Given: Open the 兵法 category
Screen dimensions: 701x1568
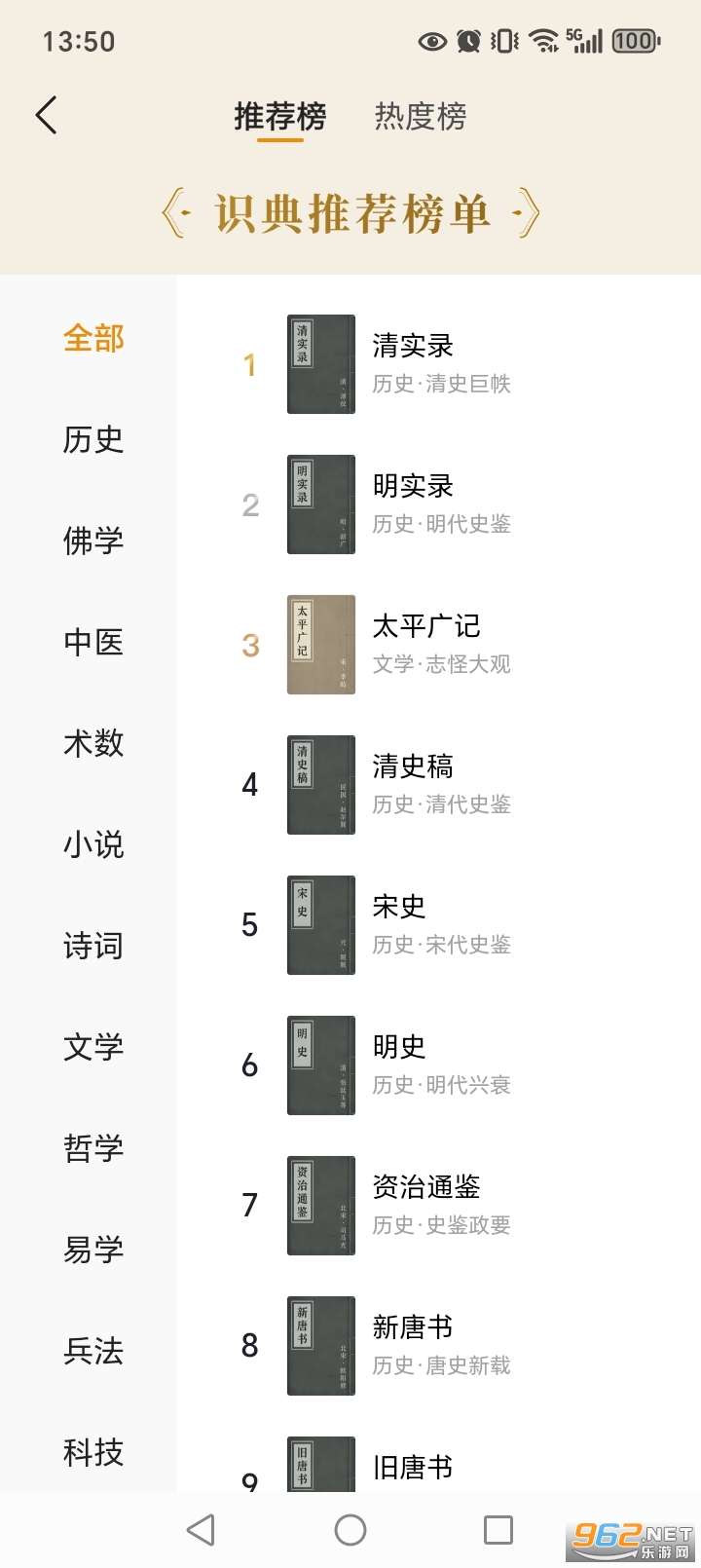Looking at the screenshot, I should coord(93,1351).
